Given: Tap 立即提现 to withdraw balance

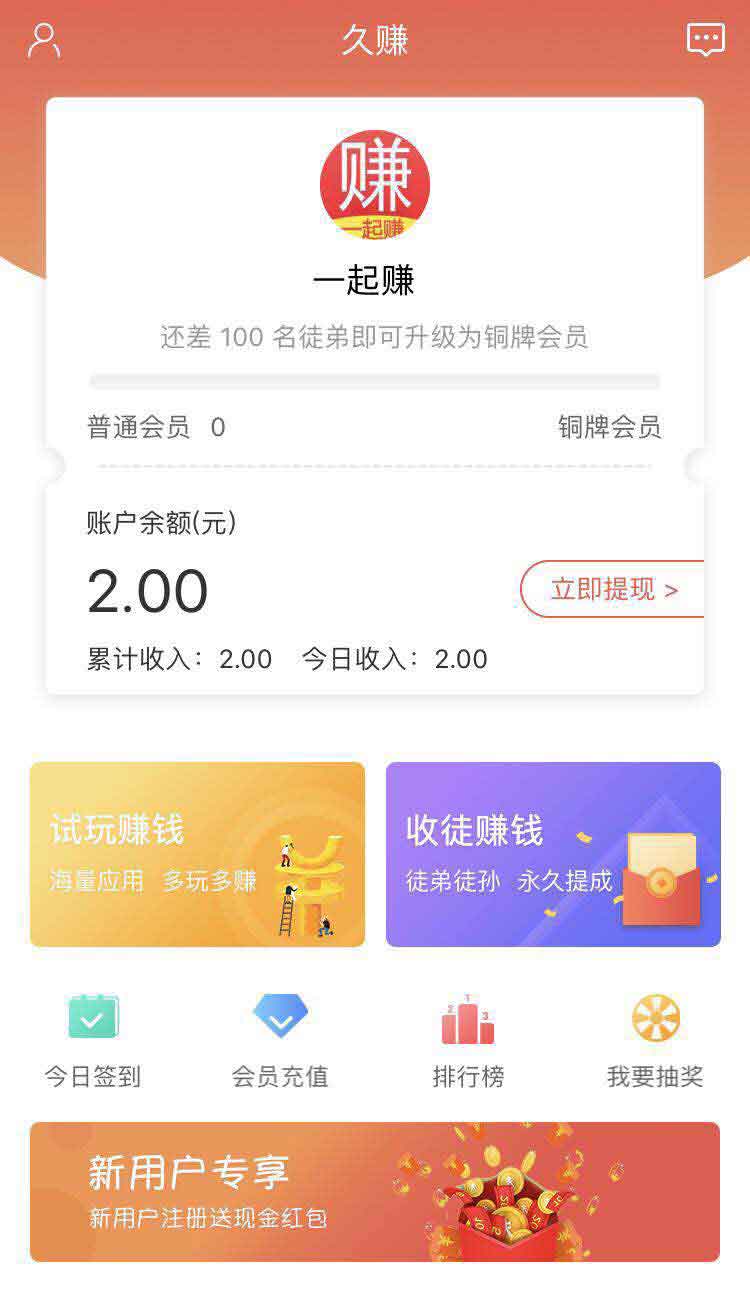Looking at the screenshot, I should click(x=613, y=589).
